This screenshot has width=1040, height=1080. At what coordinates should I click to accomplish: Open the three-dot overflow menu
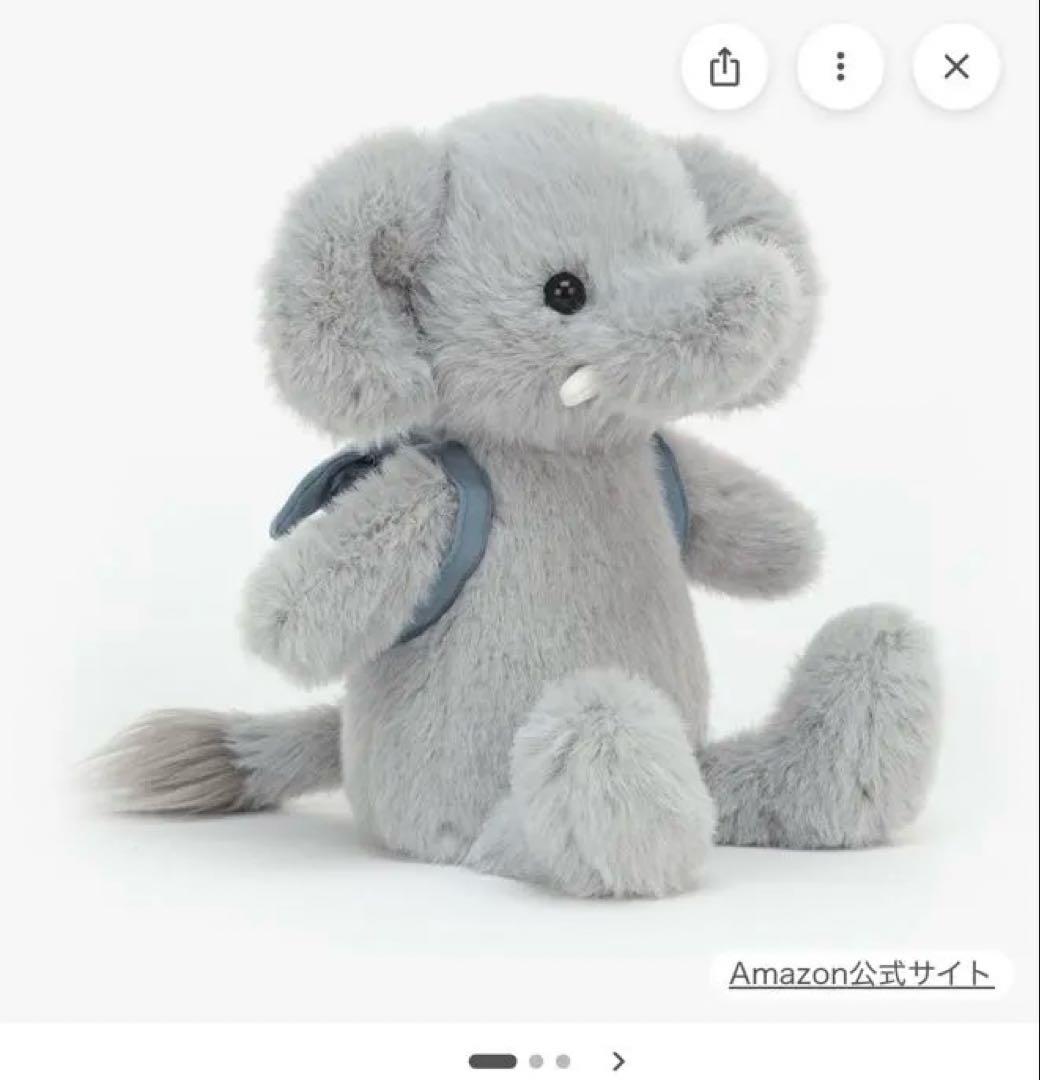[840, 67]
